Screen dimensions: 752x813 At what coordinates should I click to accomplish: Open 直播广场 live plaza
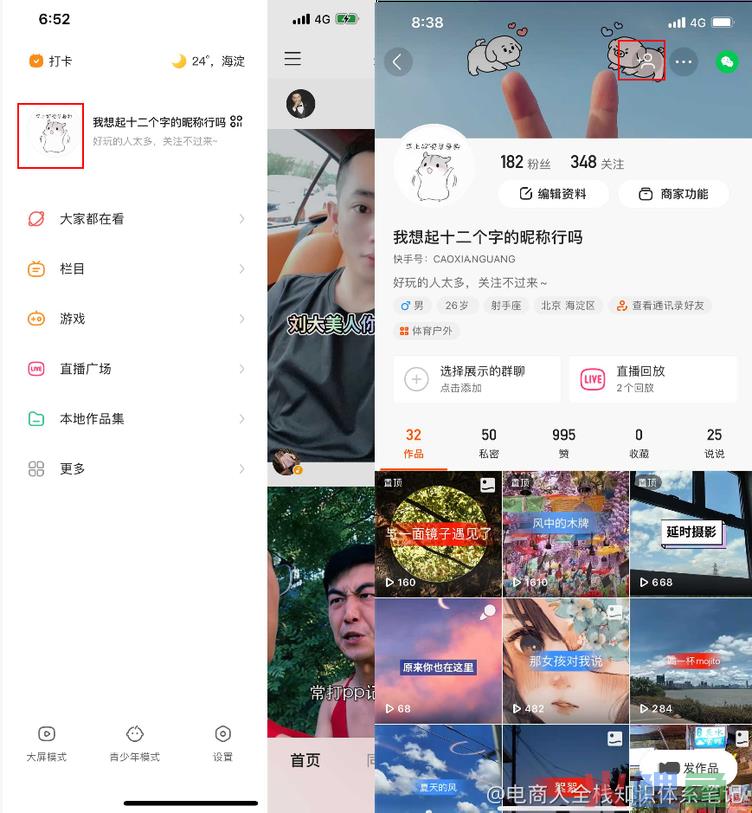point(85,369)
